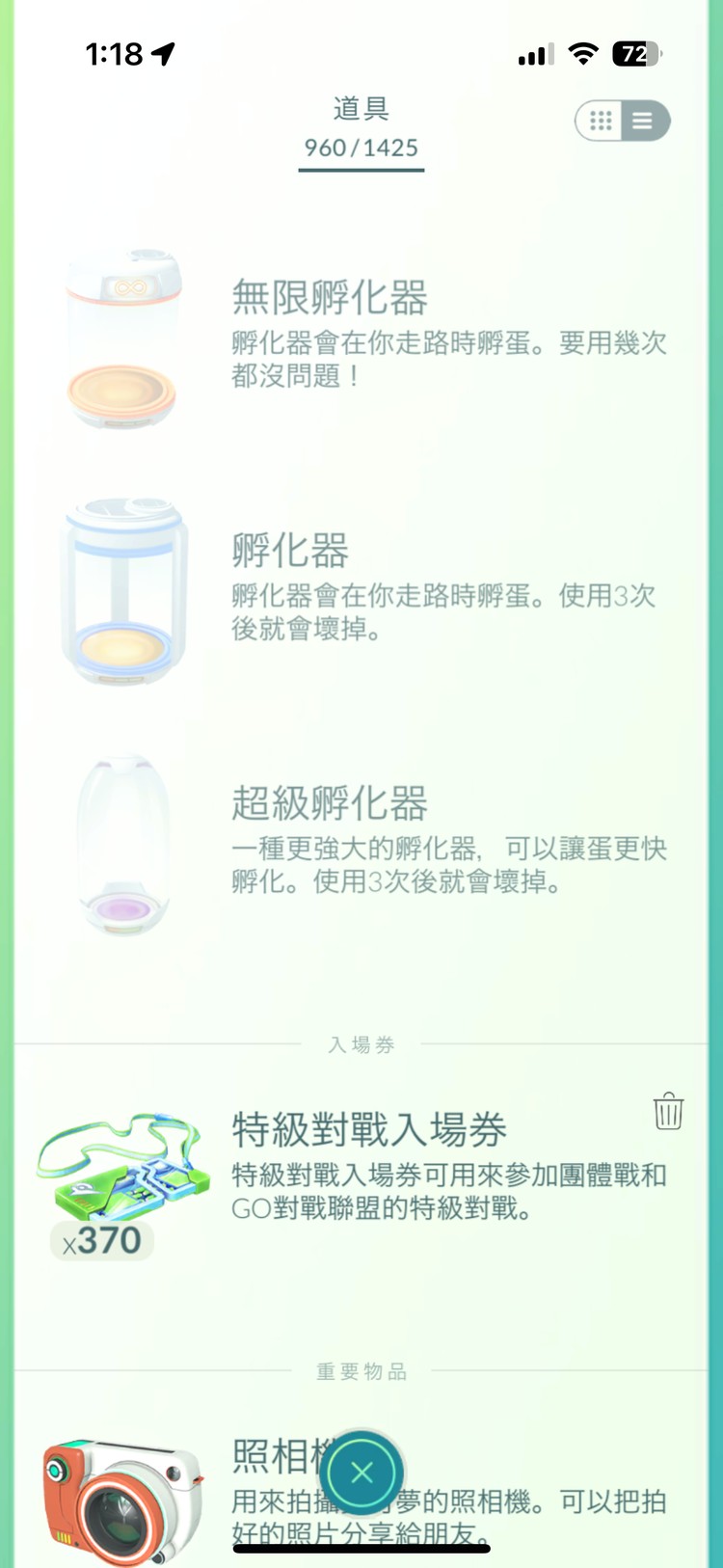
Task: Close the item bag with the X button
Action: (361, 1472)
